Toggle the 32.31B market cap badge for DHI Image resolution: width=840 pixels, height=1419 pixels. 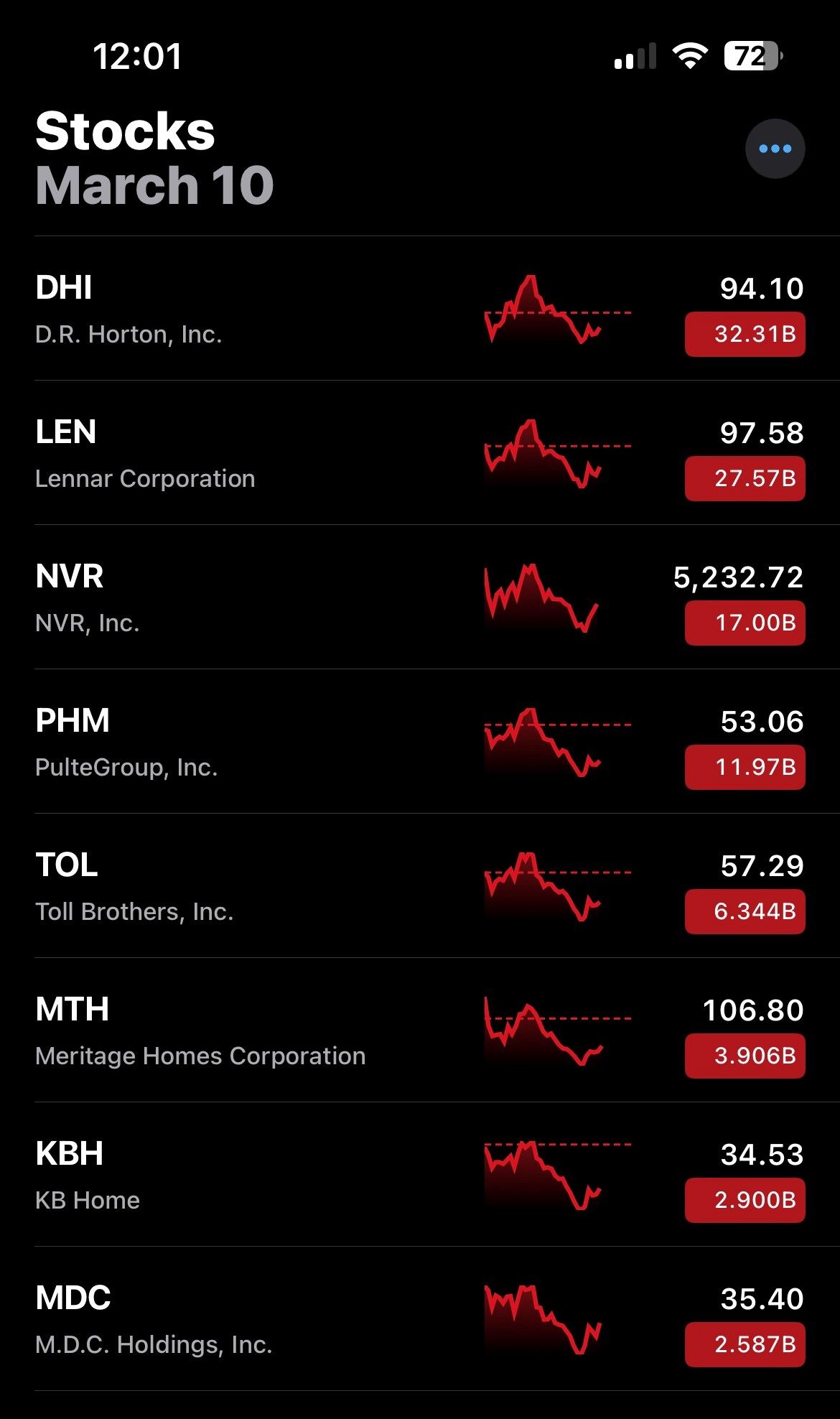tap(745, 335)
